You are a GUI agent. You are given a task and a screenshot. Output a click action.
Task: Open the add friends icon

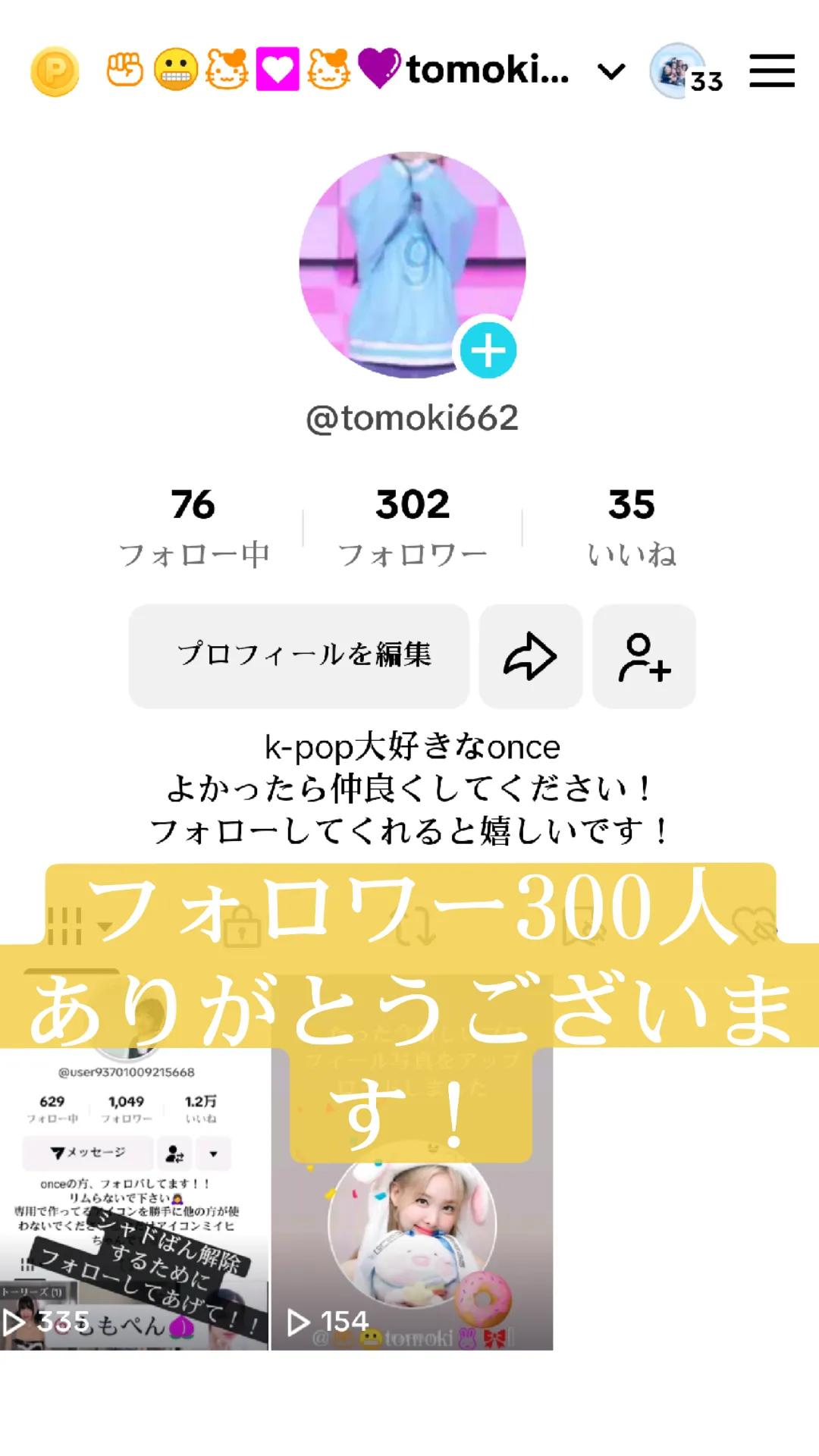[x=644, y=656]
